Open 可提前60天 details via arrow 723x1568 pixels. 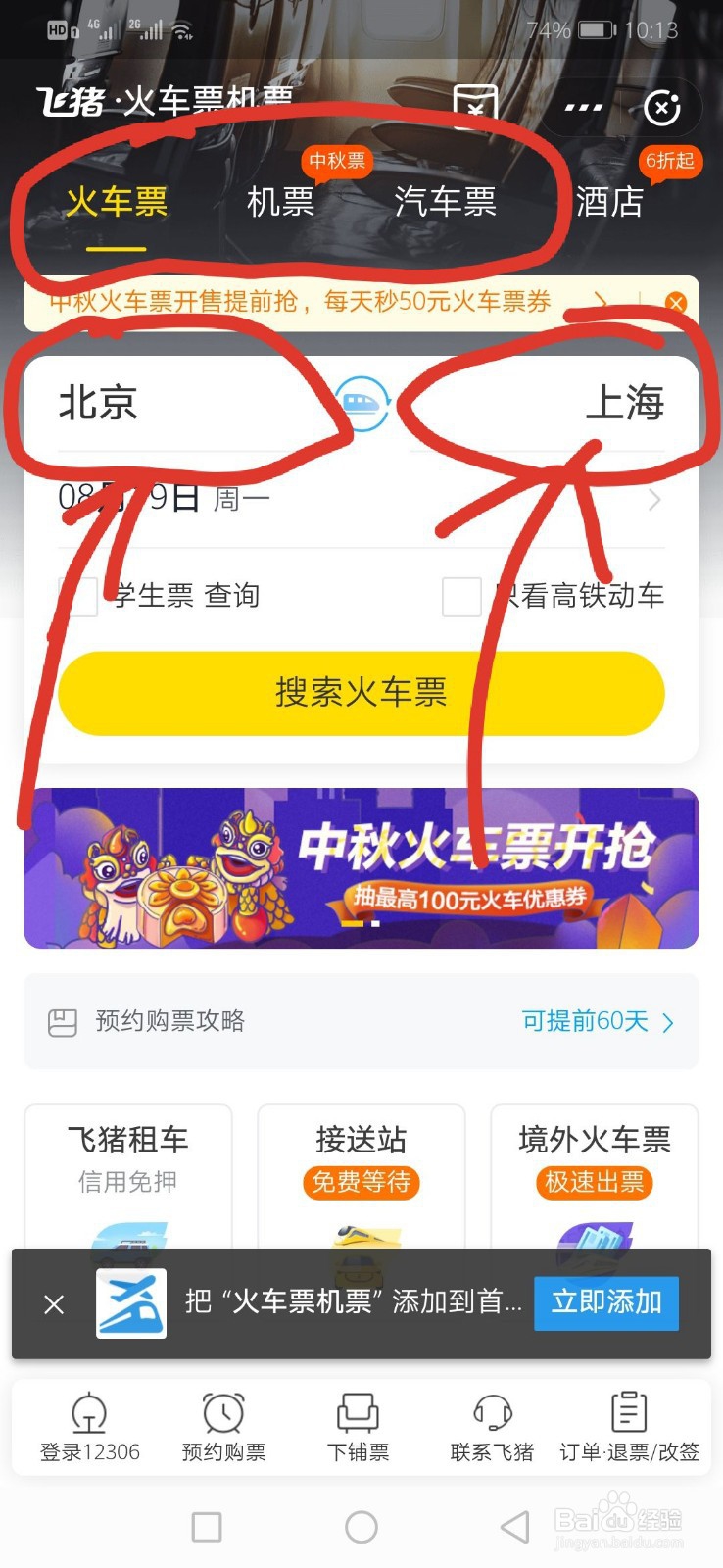click(667, 1021)
